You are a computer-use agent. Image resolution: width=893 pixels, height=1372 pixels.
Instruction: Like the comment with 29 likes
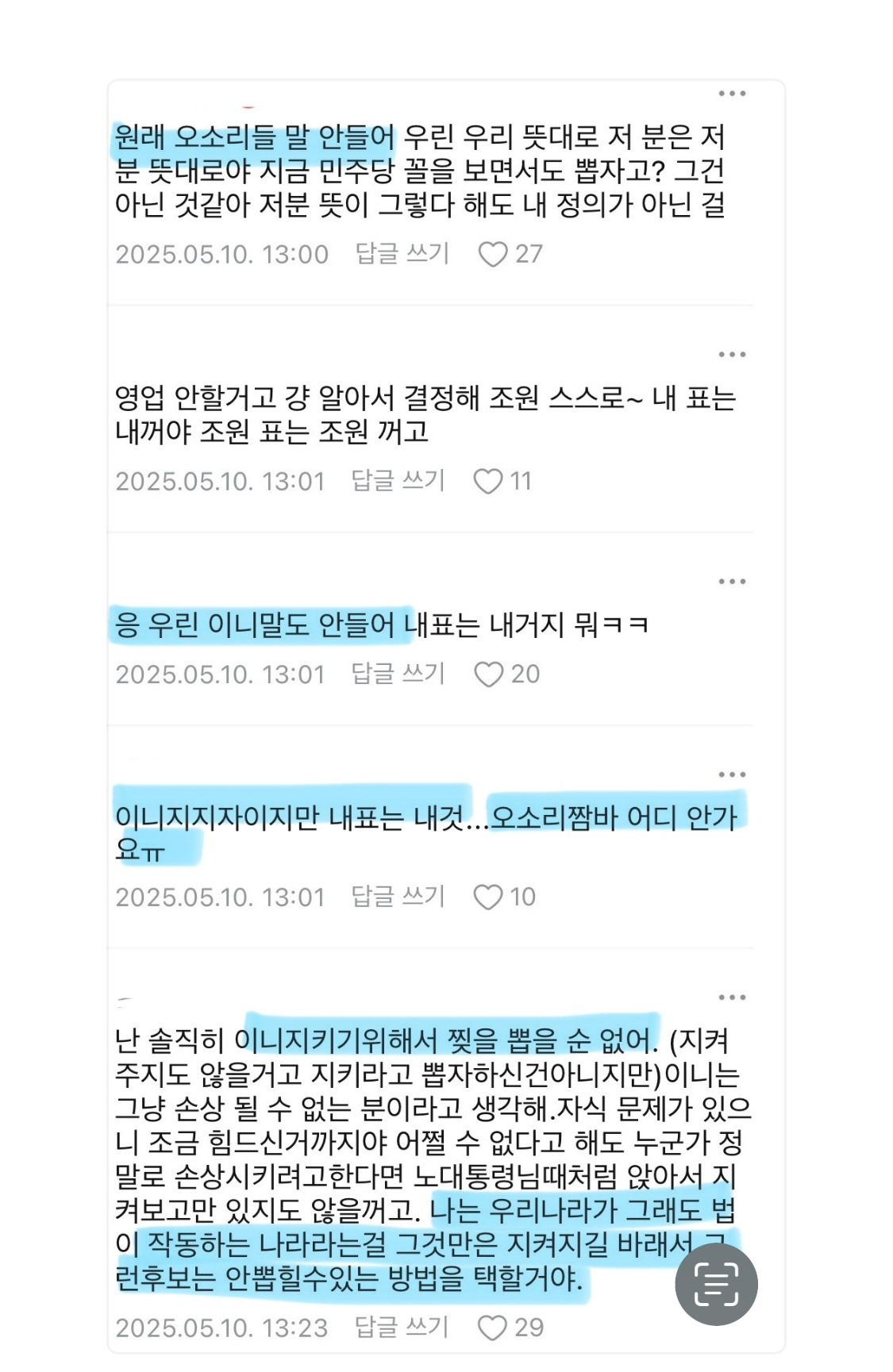click(492, 1327)
